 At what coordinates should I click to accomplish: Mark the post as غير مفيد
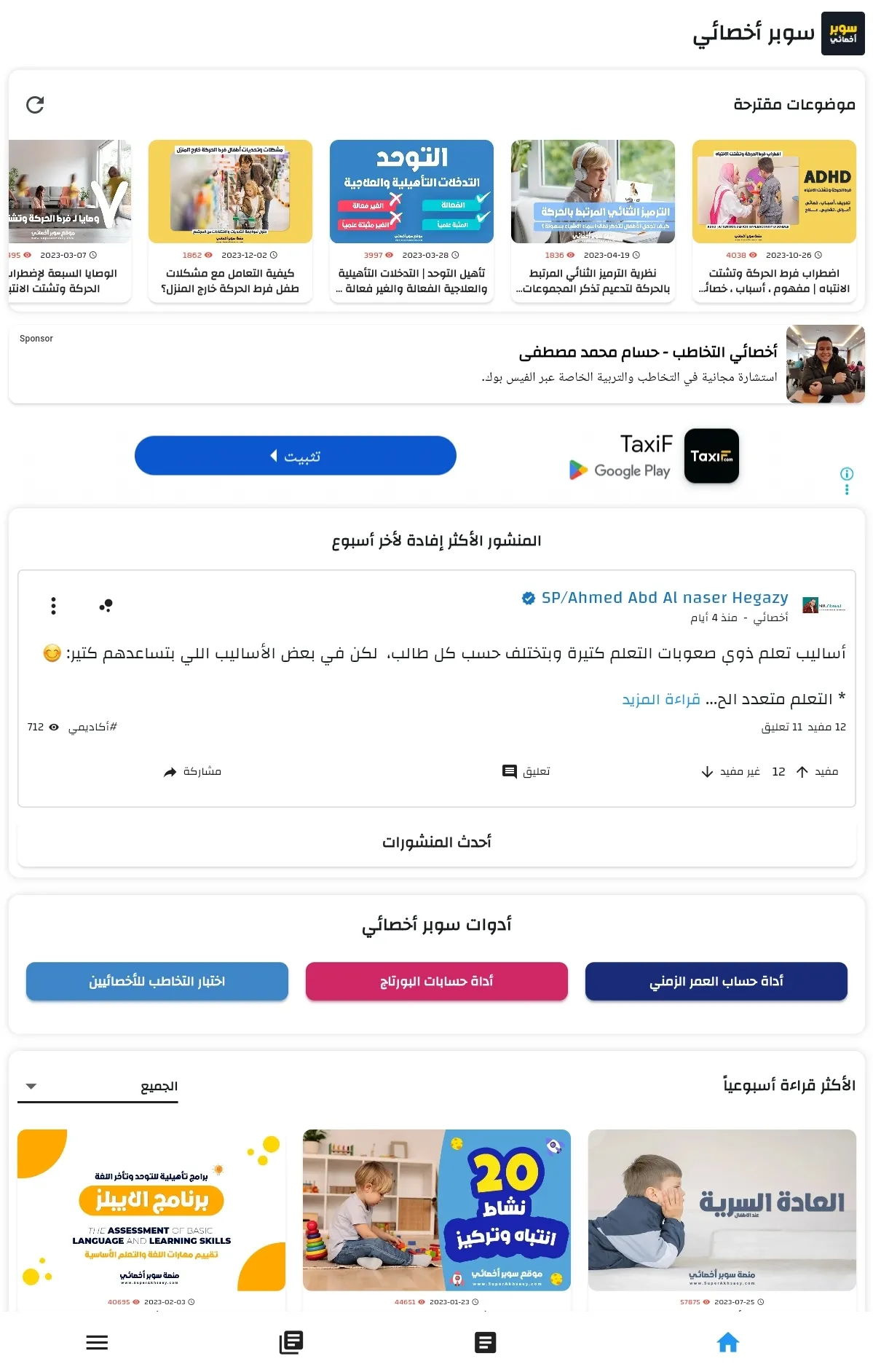click(730, 772)
